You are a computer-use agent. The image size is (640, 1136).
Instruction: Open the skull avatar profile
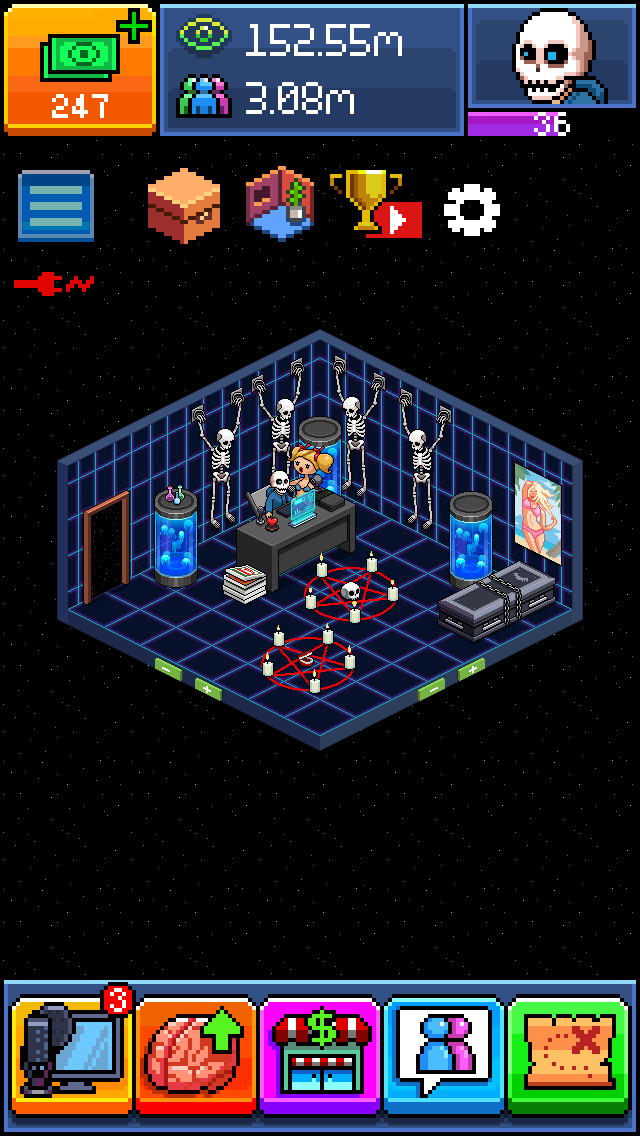coord(552,56)
